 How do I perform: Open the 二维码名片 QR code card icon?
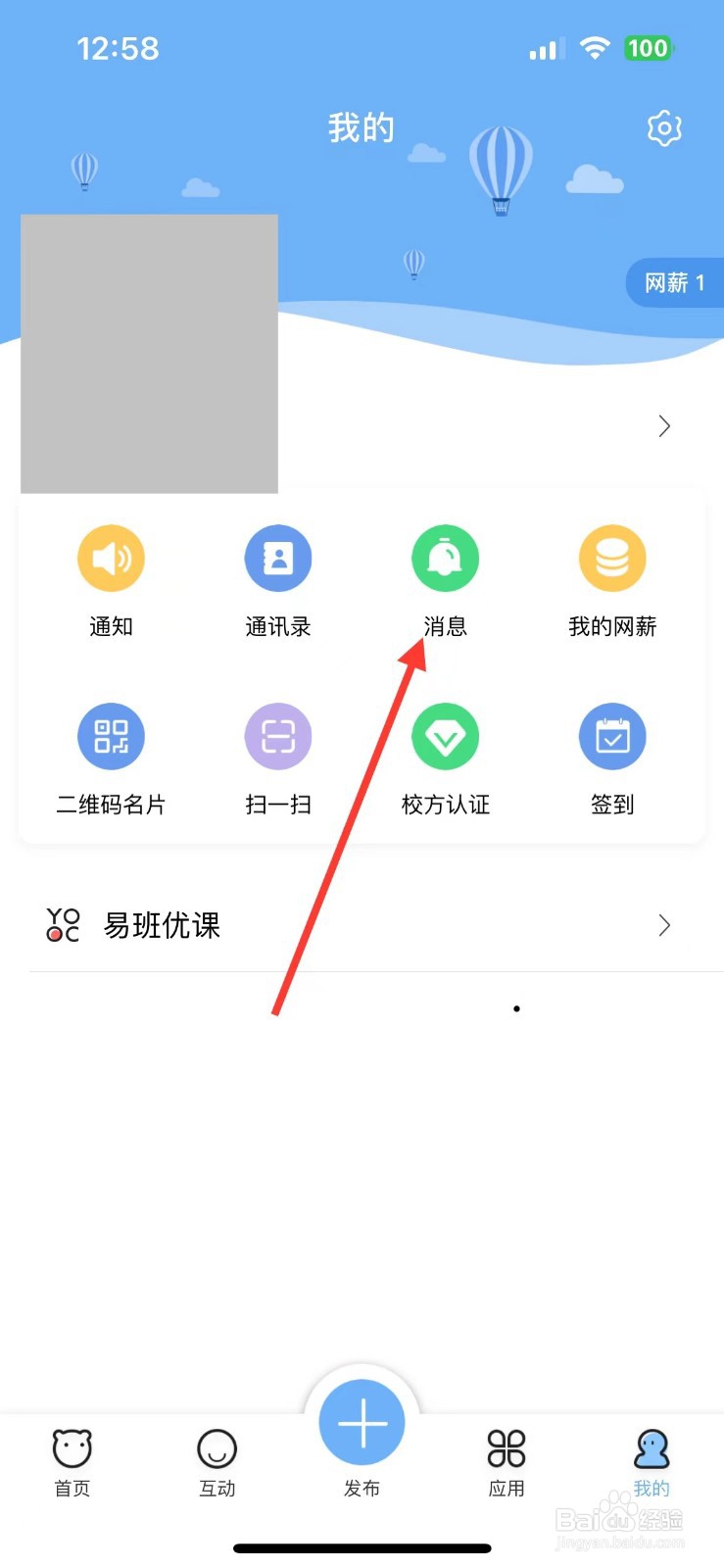(111, 736)
